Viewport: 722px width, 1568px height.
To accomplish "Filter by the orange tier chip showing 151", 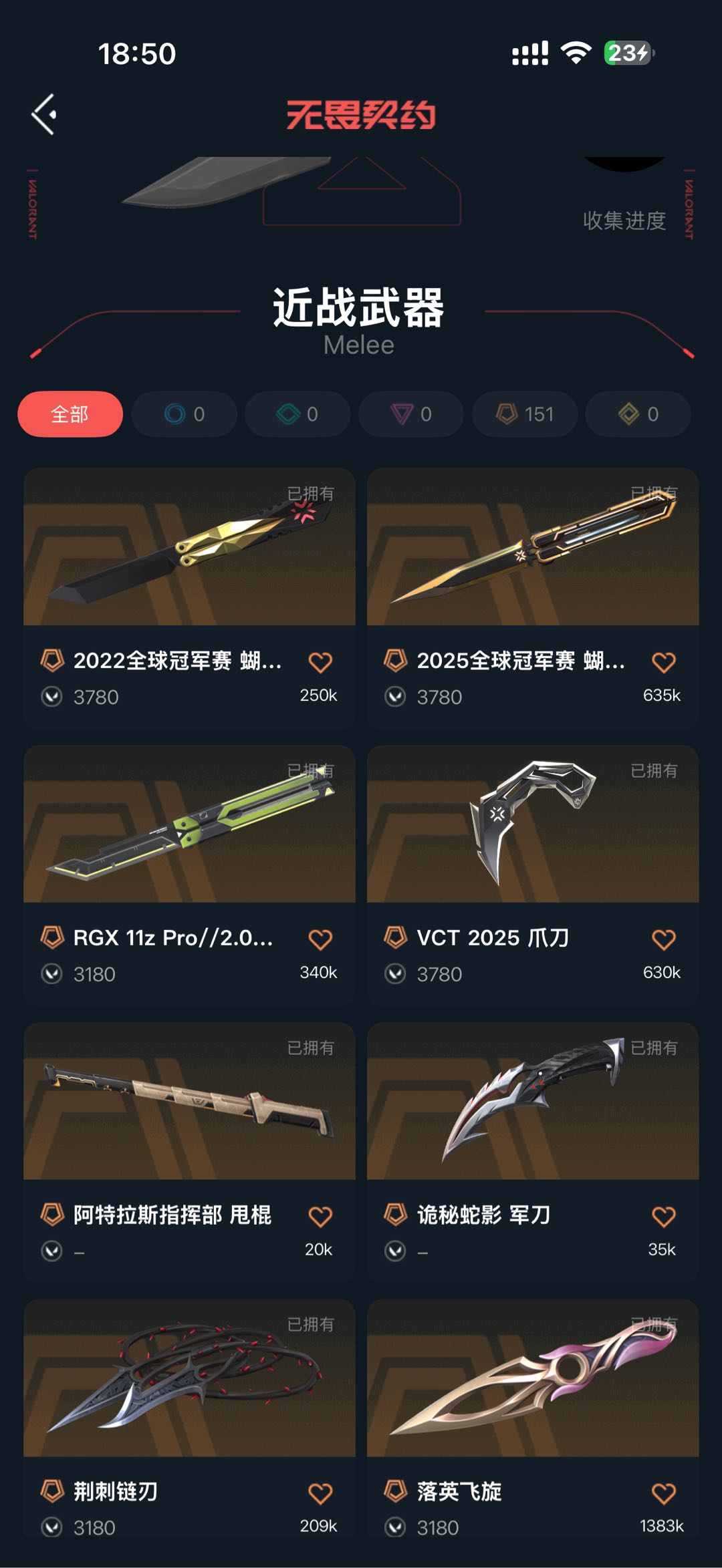I will tap(525, 414).
